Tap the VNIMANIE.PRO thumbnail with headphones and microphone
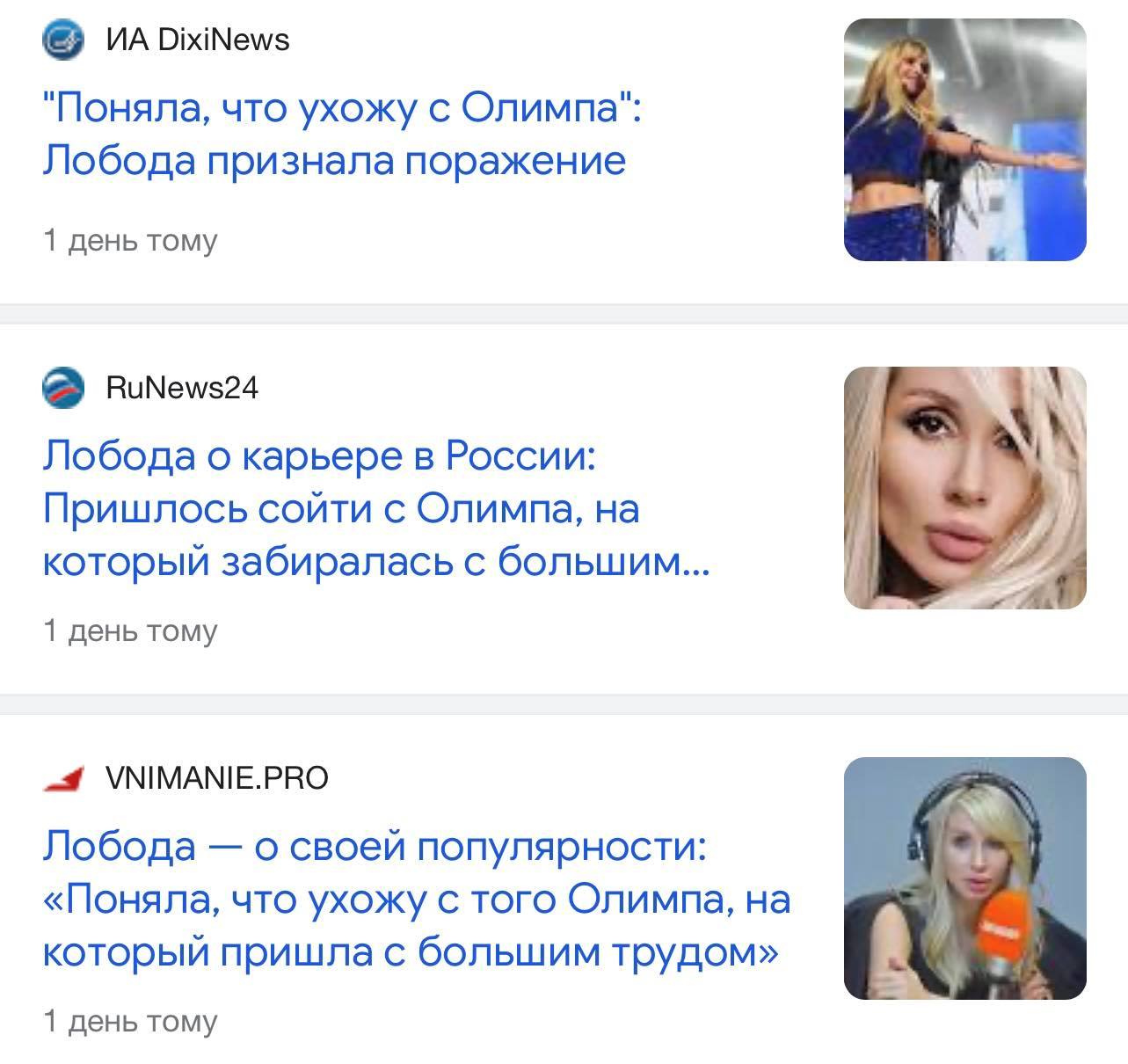This screenshot has height=1064, width=1128. point(964,878)
